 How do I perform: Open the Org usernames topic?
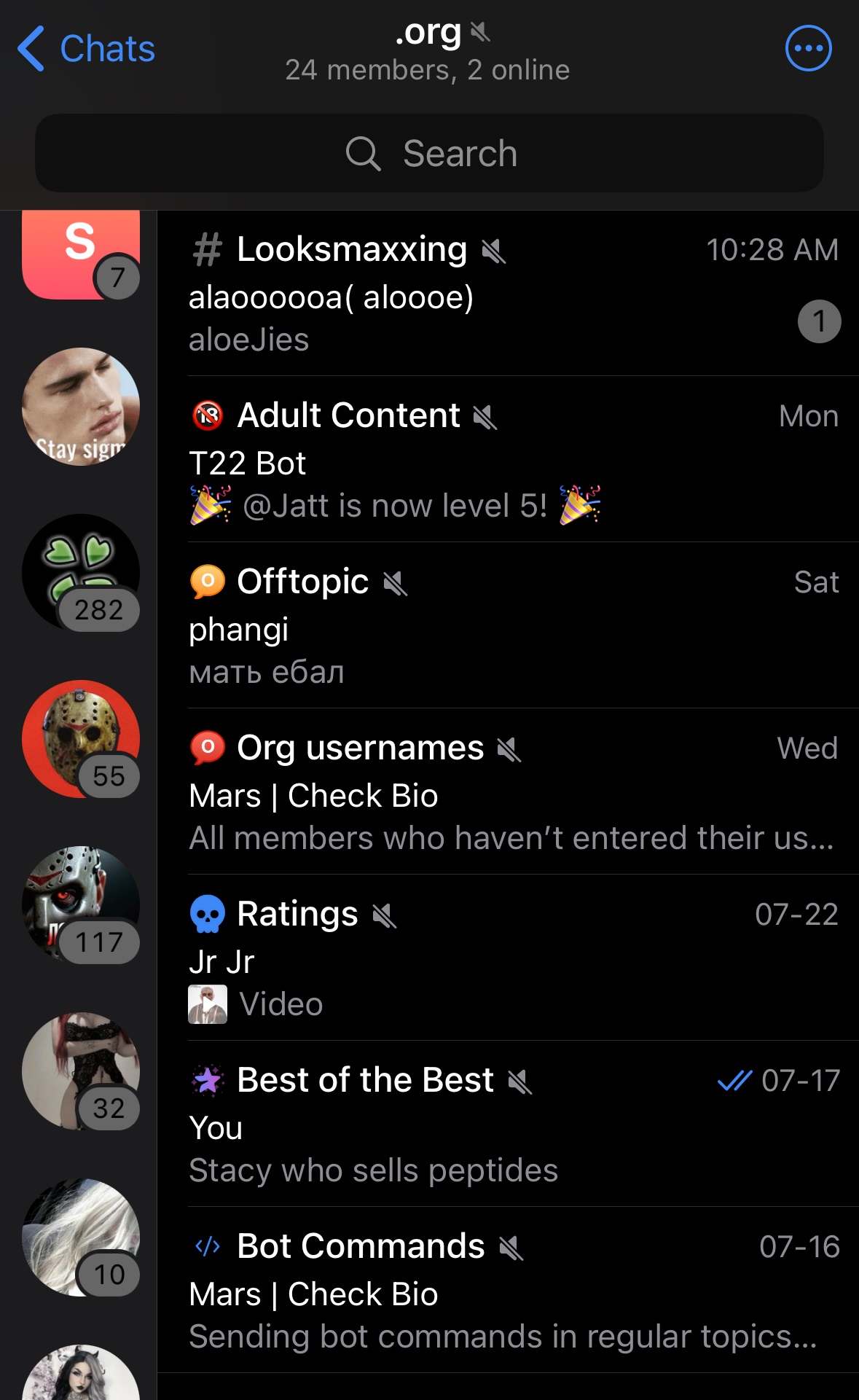point(508,791)
